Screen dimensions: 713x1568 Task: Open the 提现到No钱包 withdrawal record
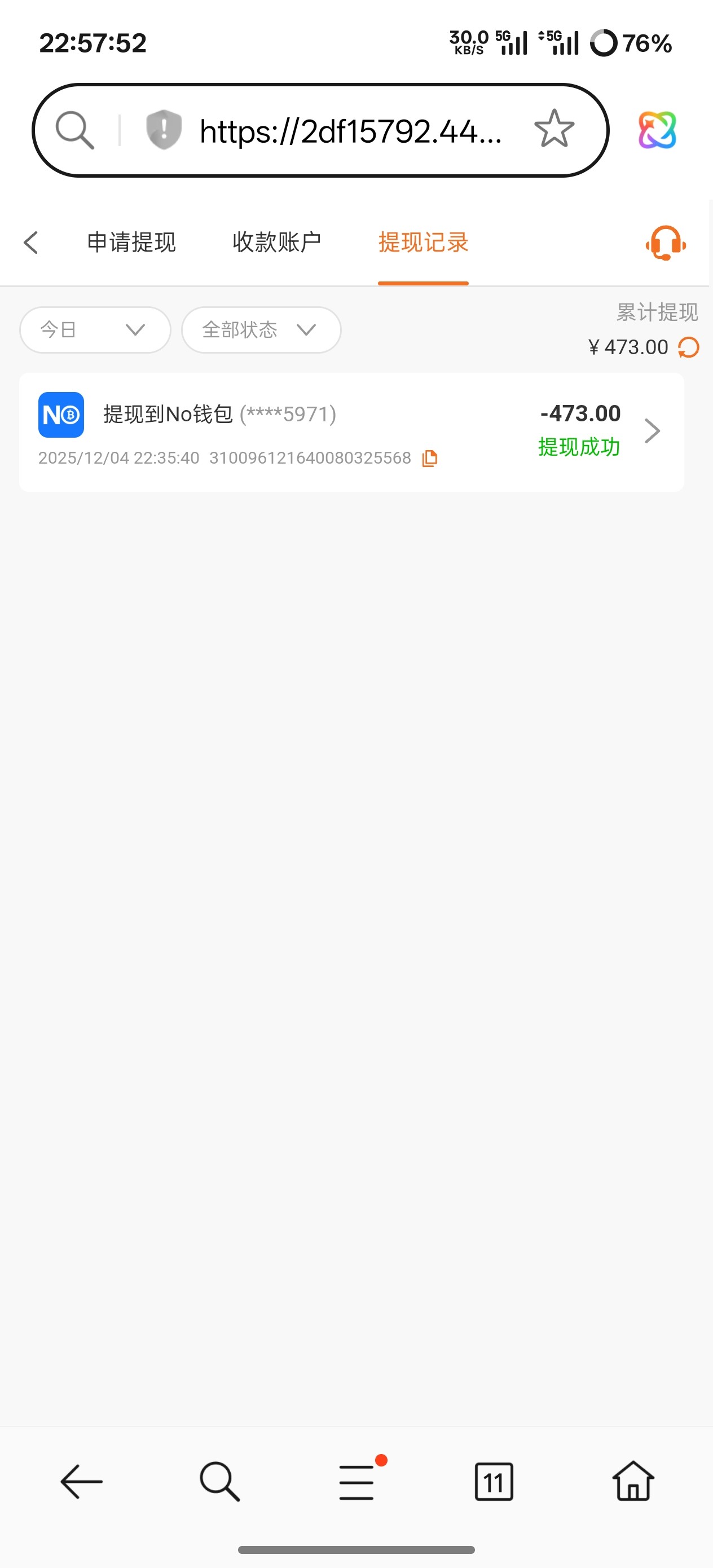pyautogui.click(x=351, y=431)
